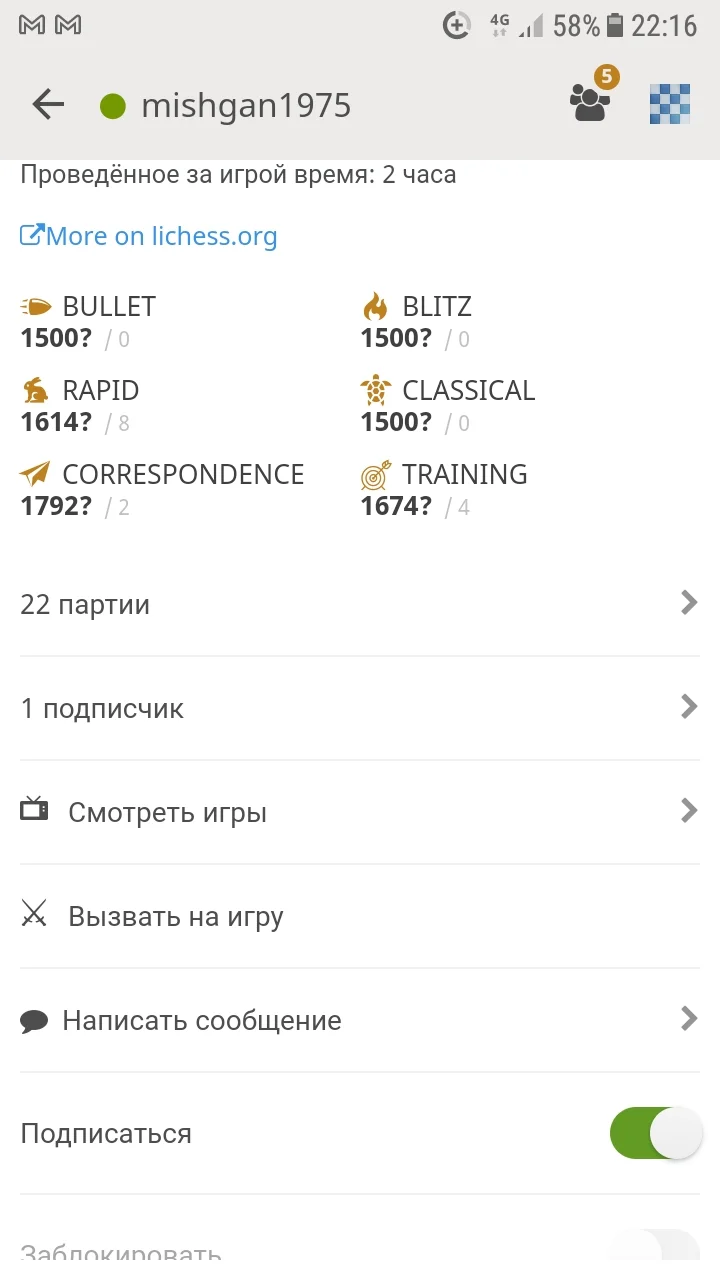The height and width of the screenshot is (1280, 720).
Task: Click the Classical turtle icon
Action: click(x=375, y=390)
